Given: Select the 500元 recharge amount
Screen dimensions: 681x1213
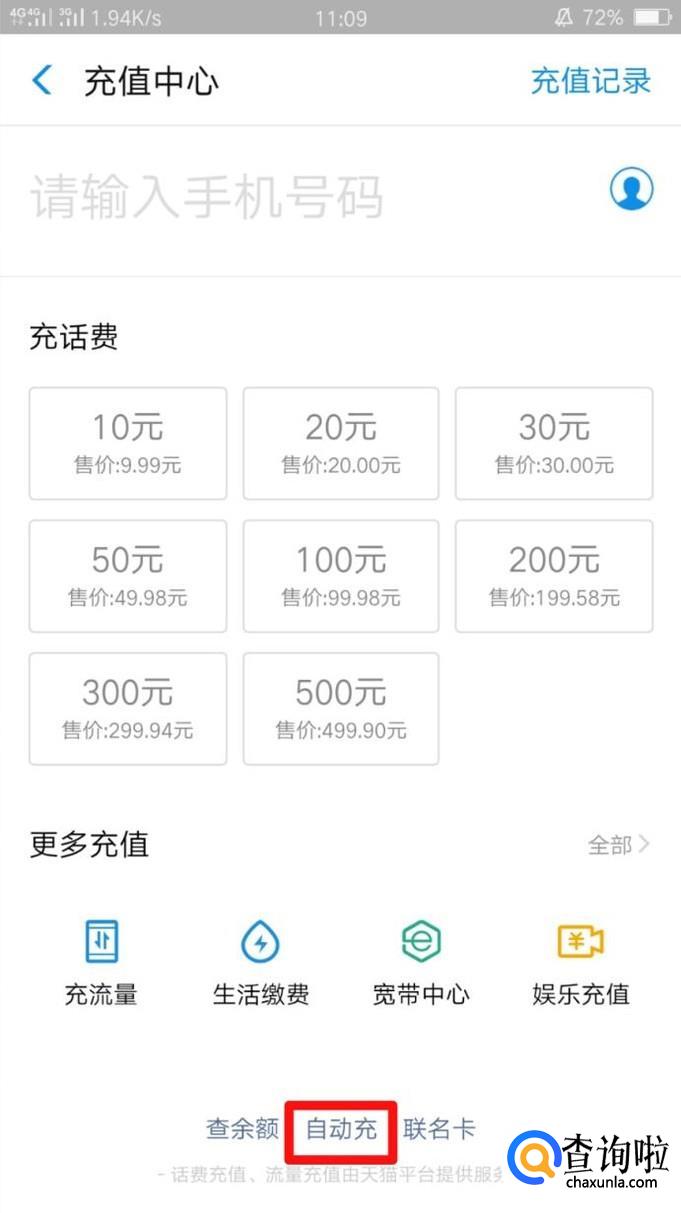Looking at the screenshot, I should coord(341,709).
